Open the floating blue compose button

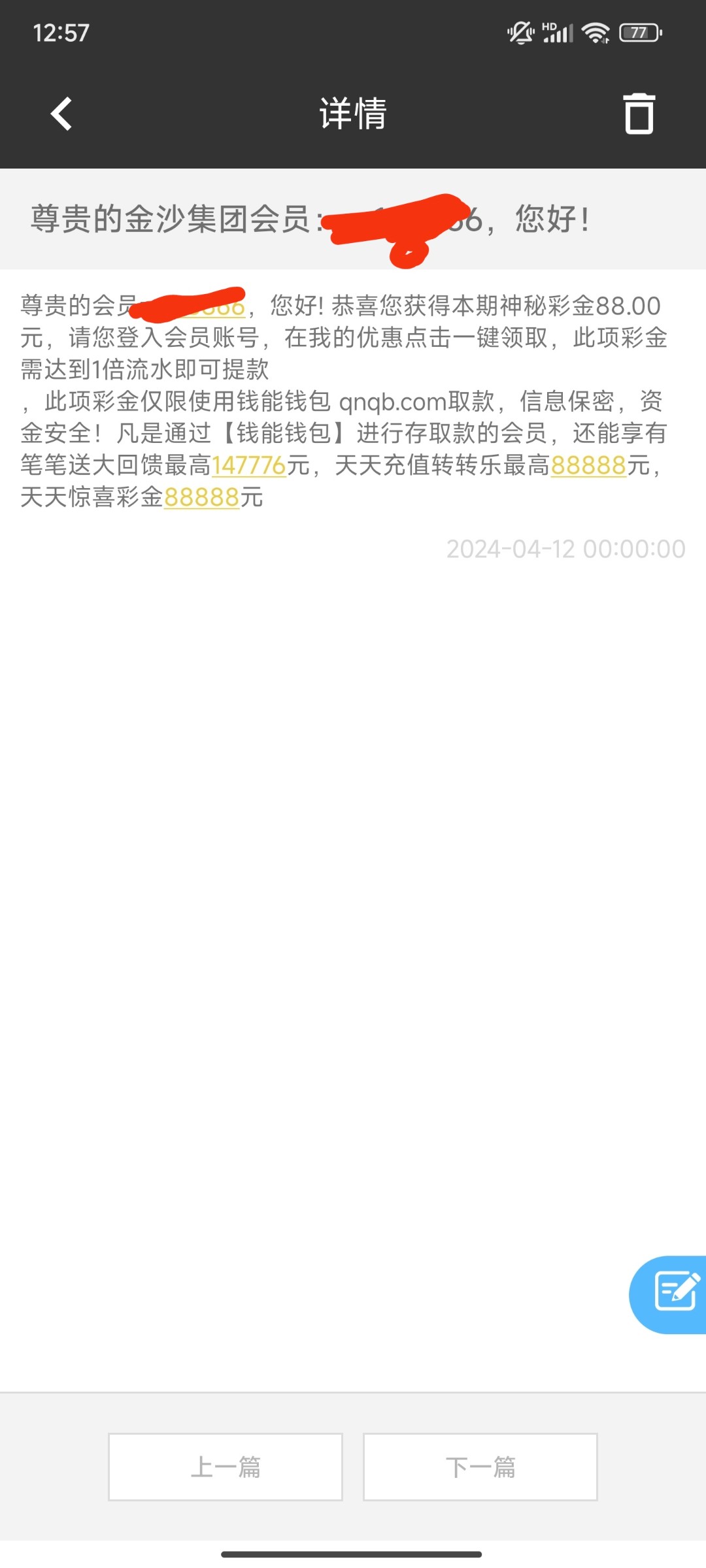[x=673, y=1295]
